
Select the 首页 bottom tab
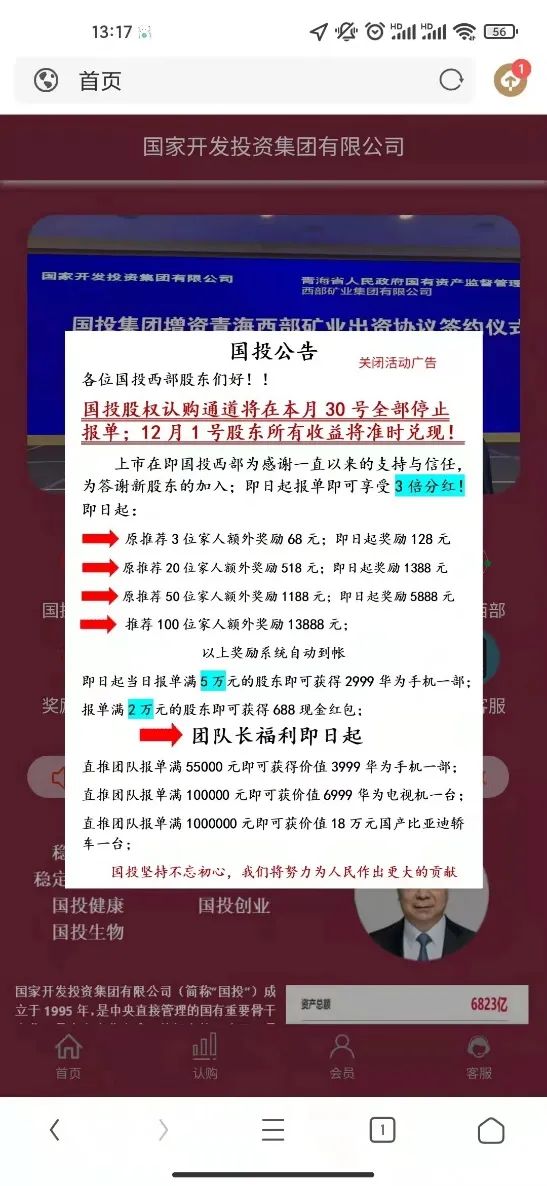pyautogui.click(x=68, y=1055)
